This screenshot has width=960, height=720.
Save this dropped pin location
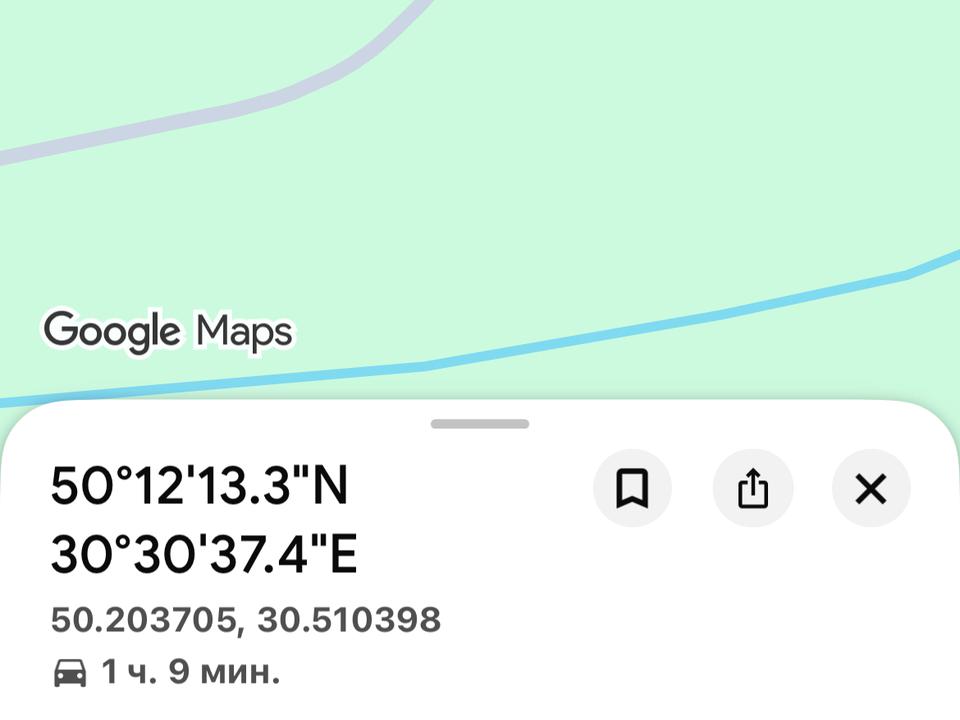coord(632,489)
